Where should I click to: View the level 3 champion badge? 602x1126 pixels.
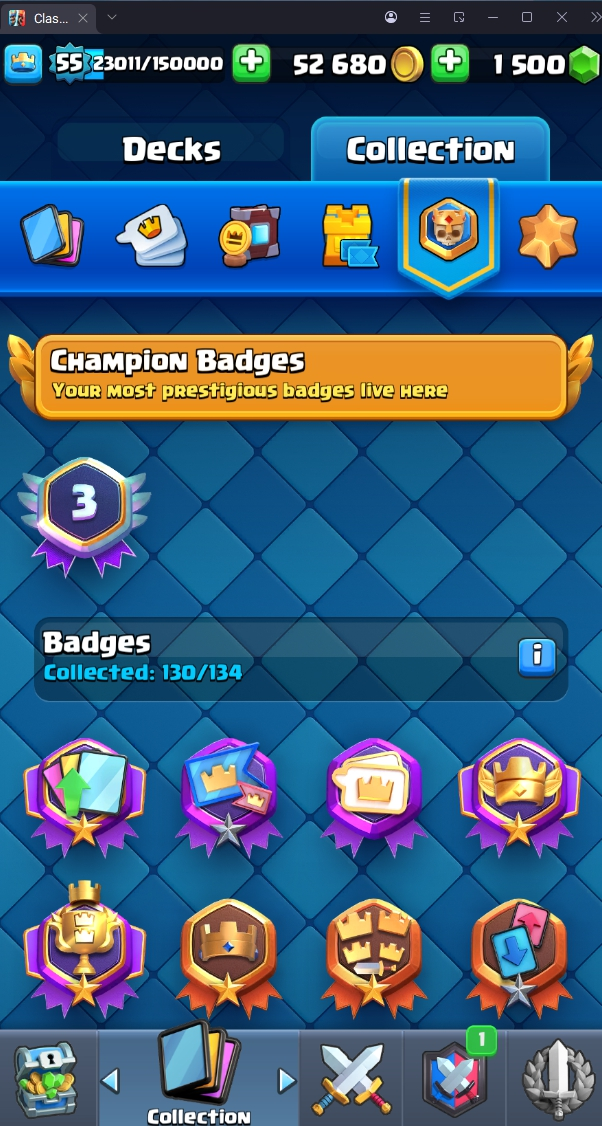pos(84,514)
